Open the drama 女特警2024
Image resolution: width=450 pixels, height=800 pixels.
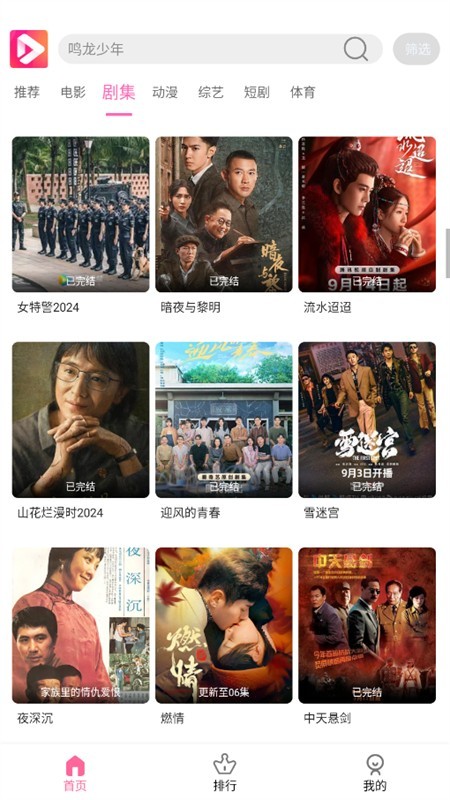[x=81, y=214]
